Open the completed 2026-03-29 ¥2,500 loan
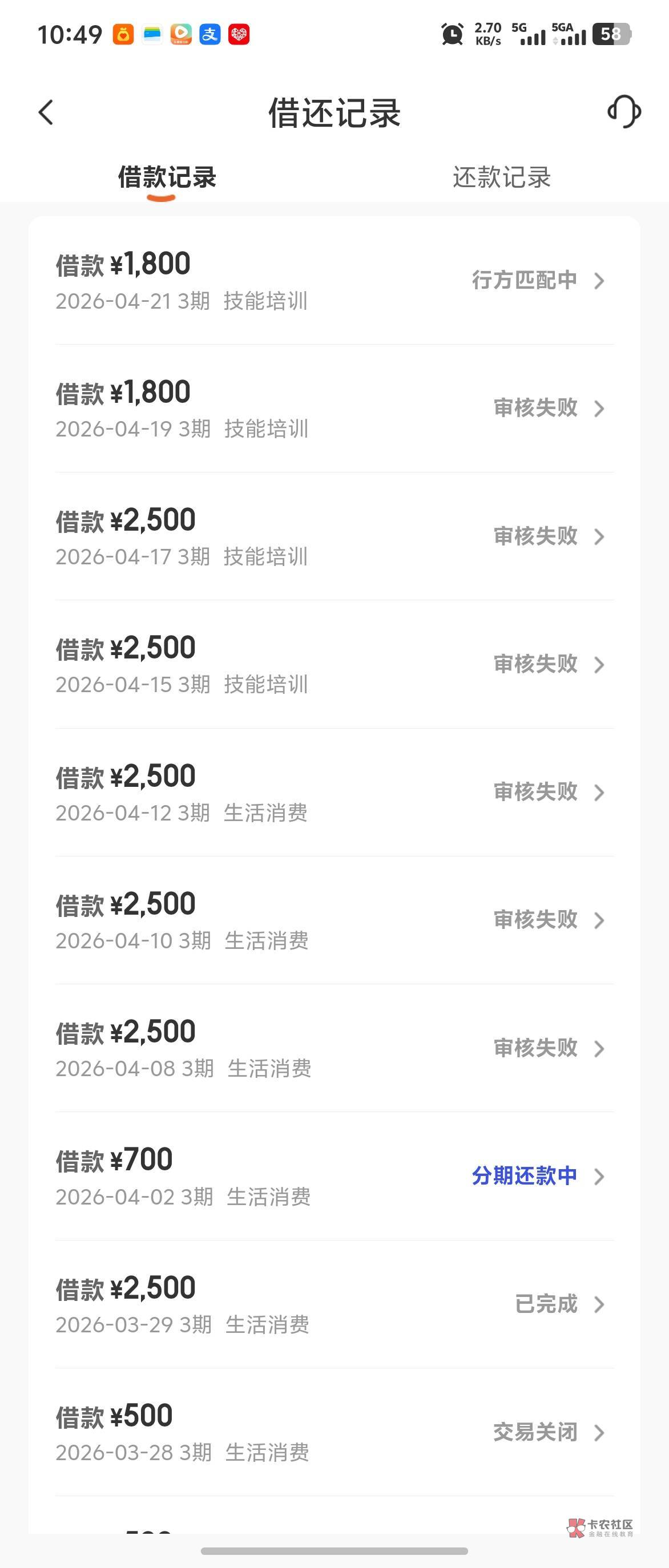This screenshot has width=669, height=1568. coord(334,1304)
